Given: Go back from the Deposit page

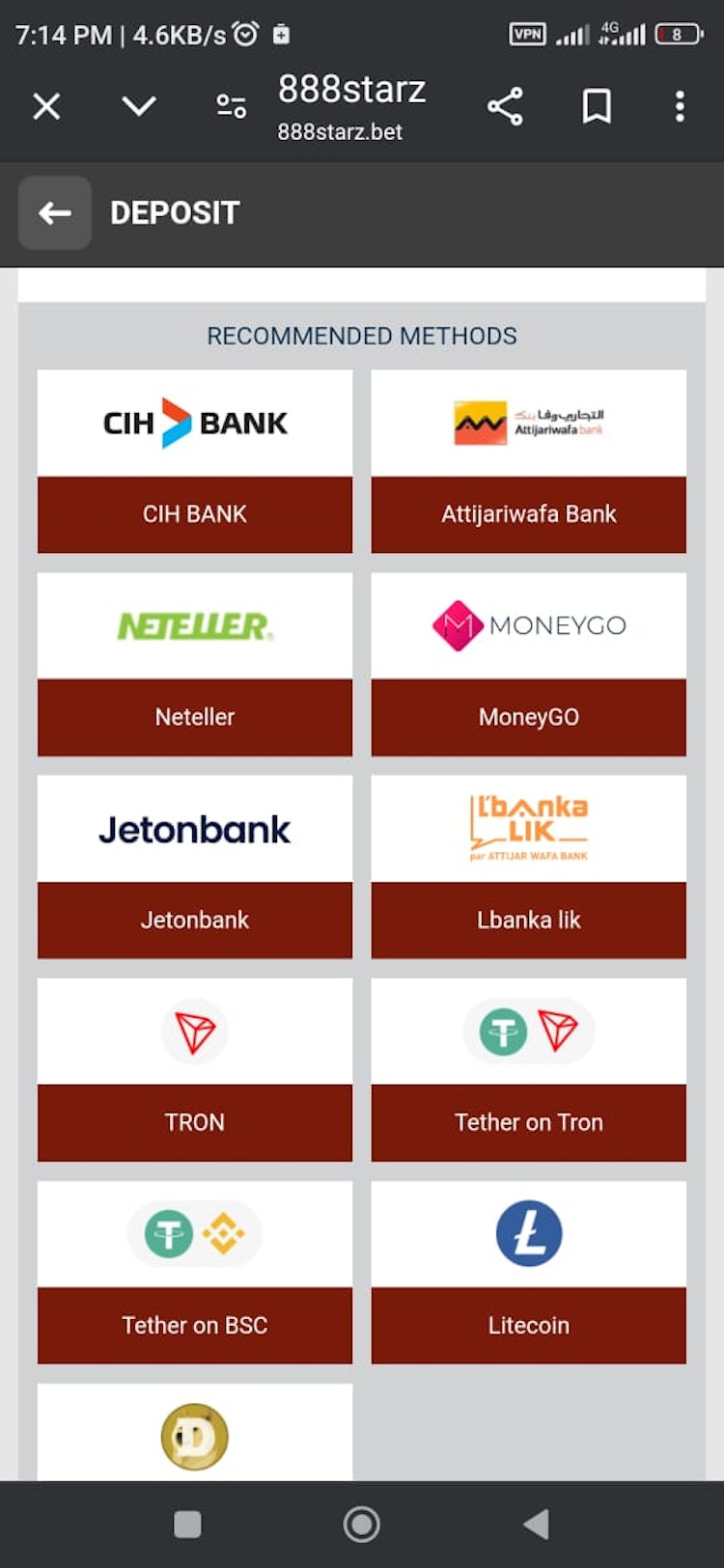Looking at the screenshot, I should click(55, 213).
